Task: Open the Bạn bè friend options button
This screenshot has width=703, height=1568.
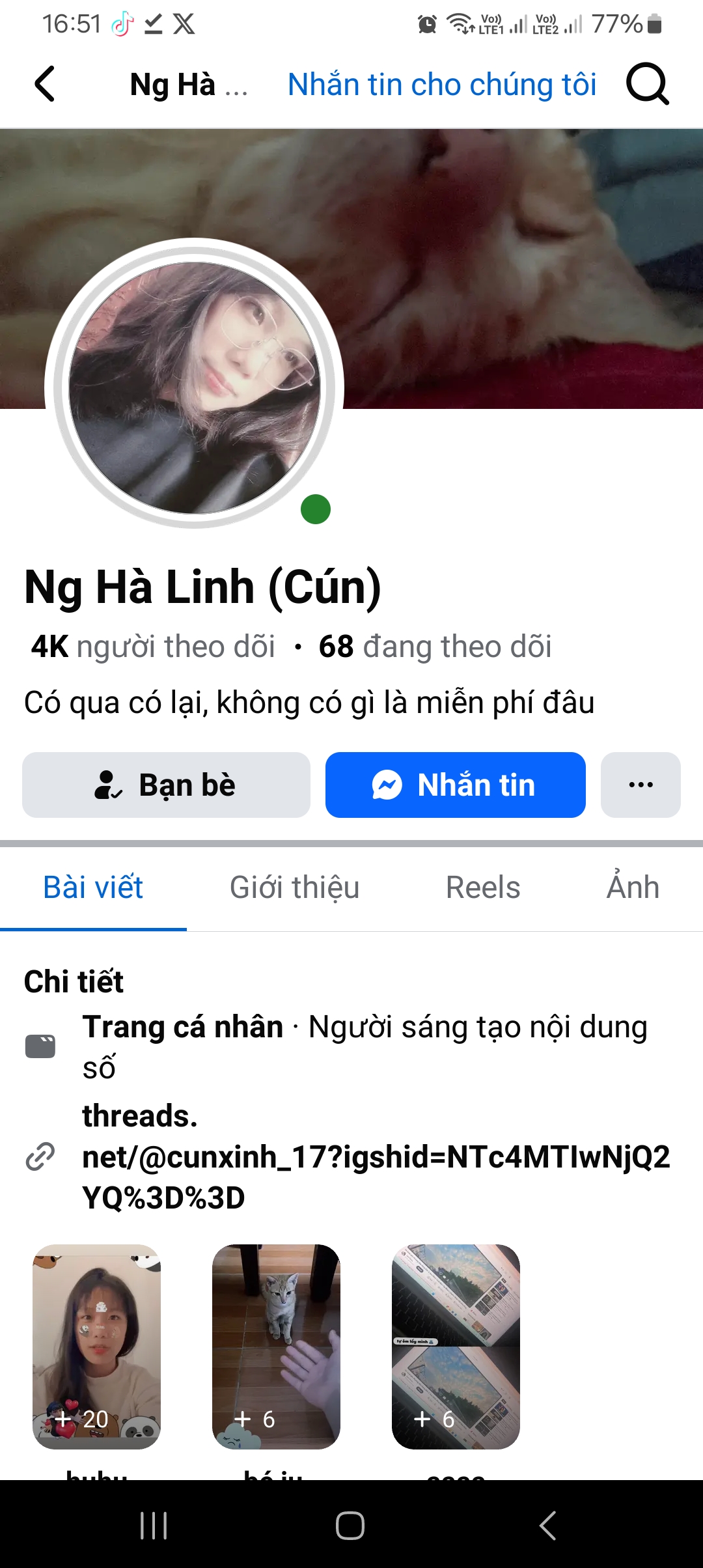Action: [166, 785]
